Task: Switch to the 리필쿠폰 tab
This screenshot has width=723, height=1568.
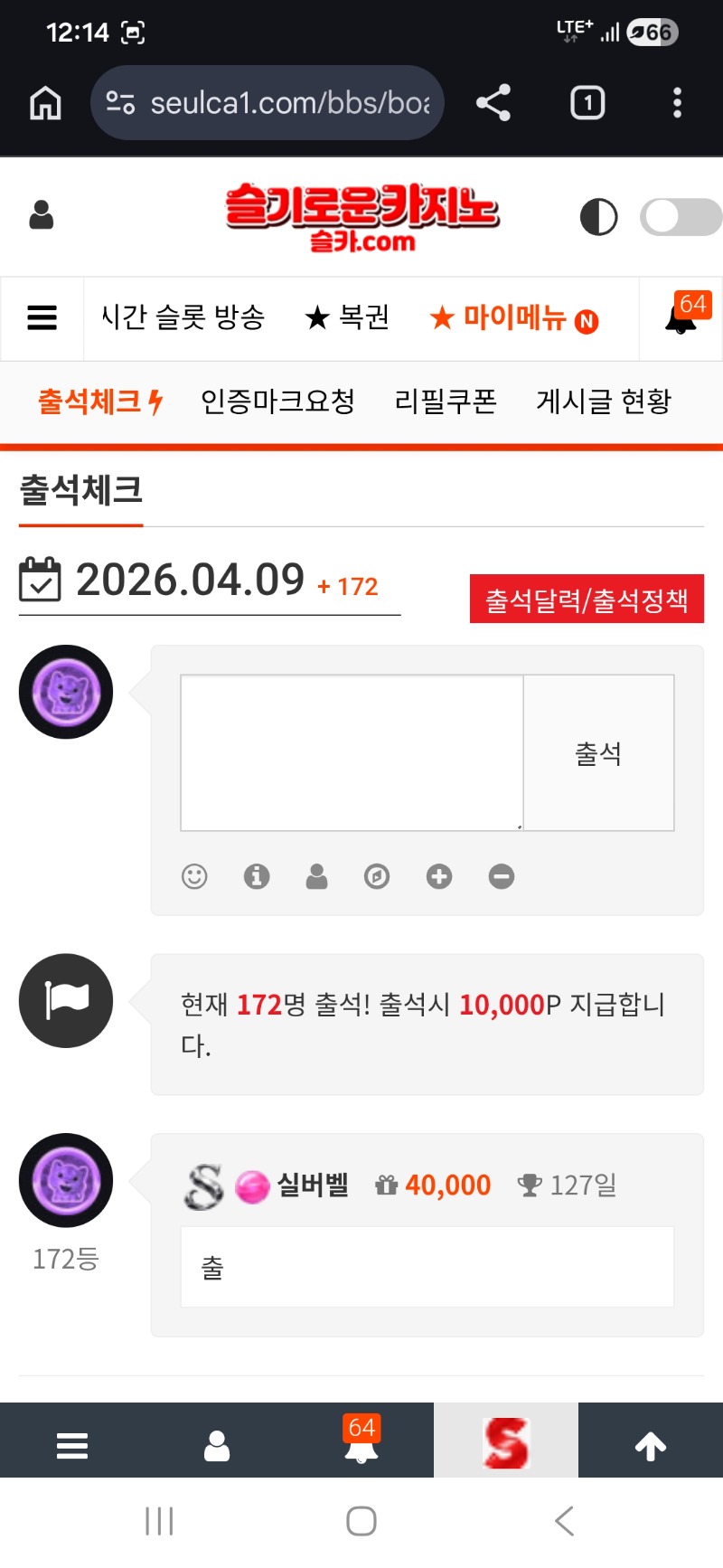Action: point(446,401)
